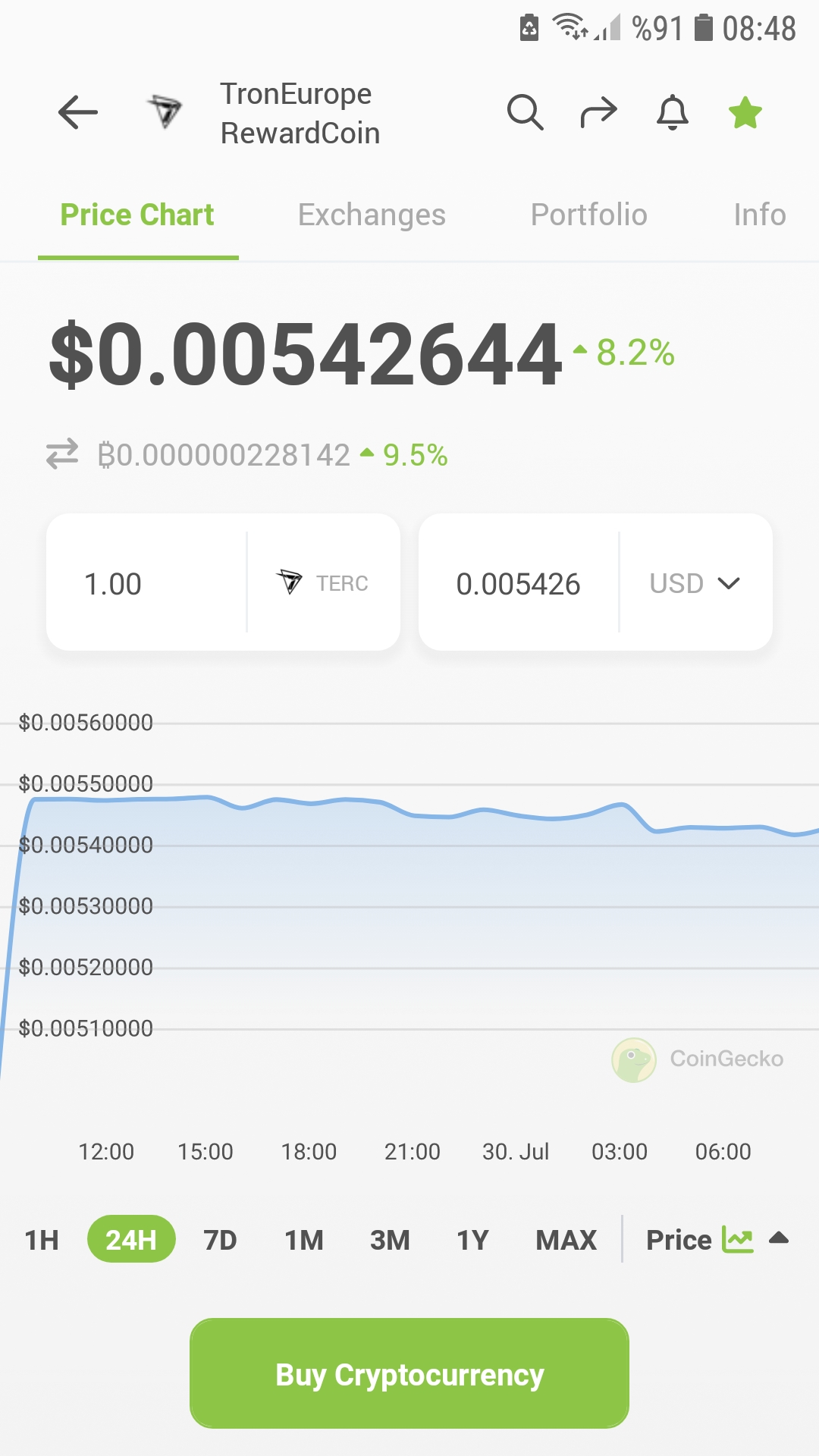
Task: Open the search magnifier icon
Action: 525,113
